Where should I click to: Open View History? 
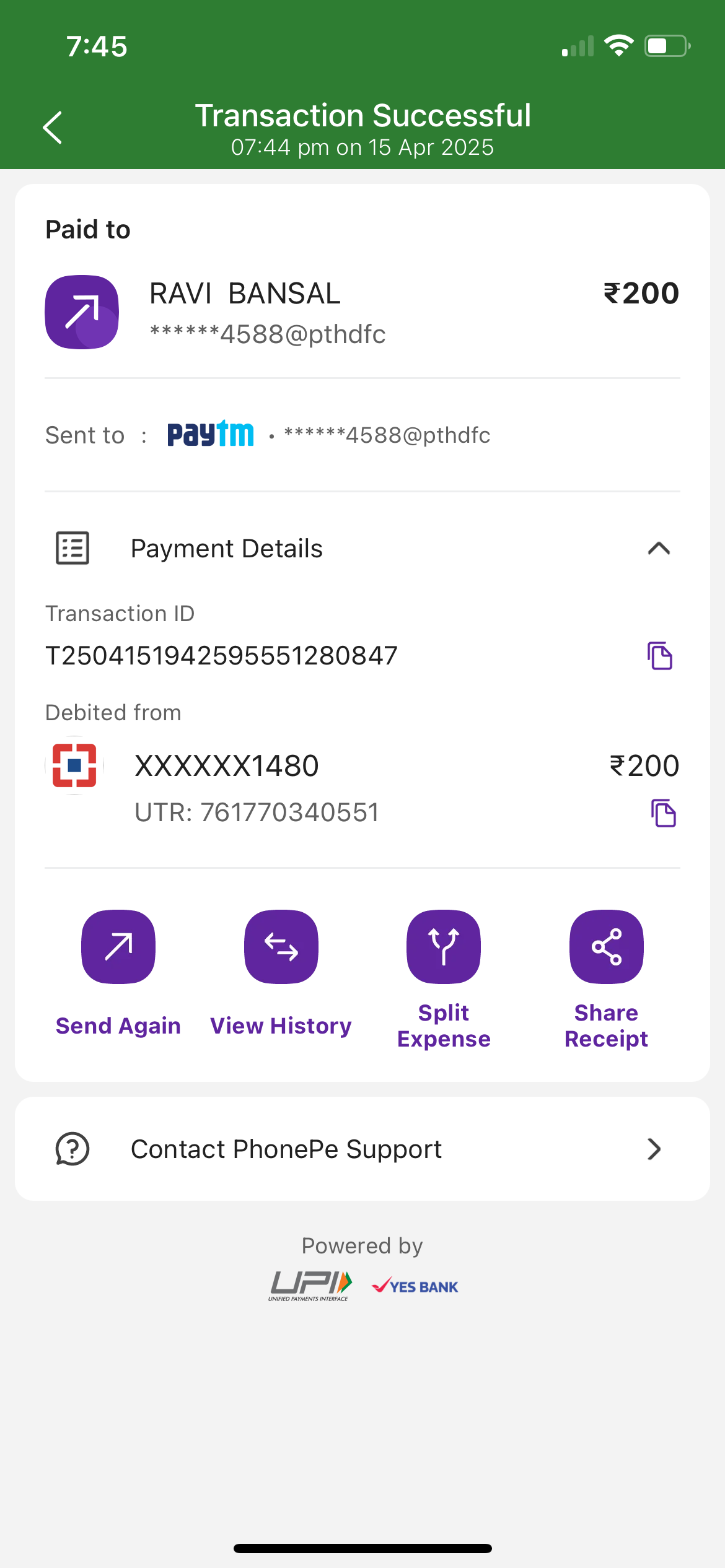[281, 973]
